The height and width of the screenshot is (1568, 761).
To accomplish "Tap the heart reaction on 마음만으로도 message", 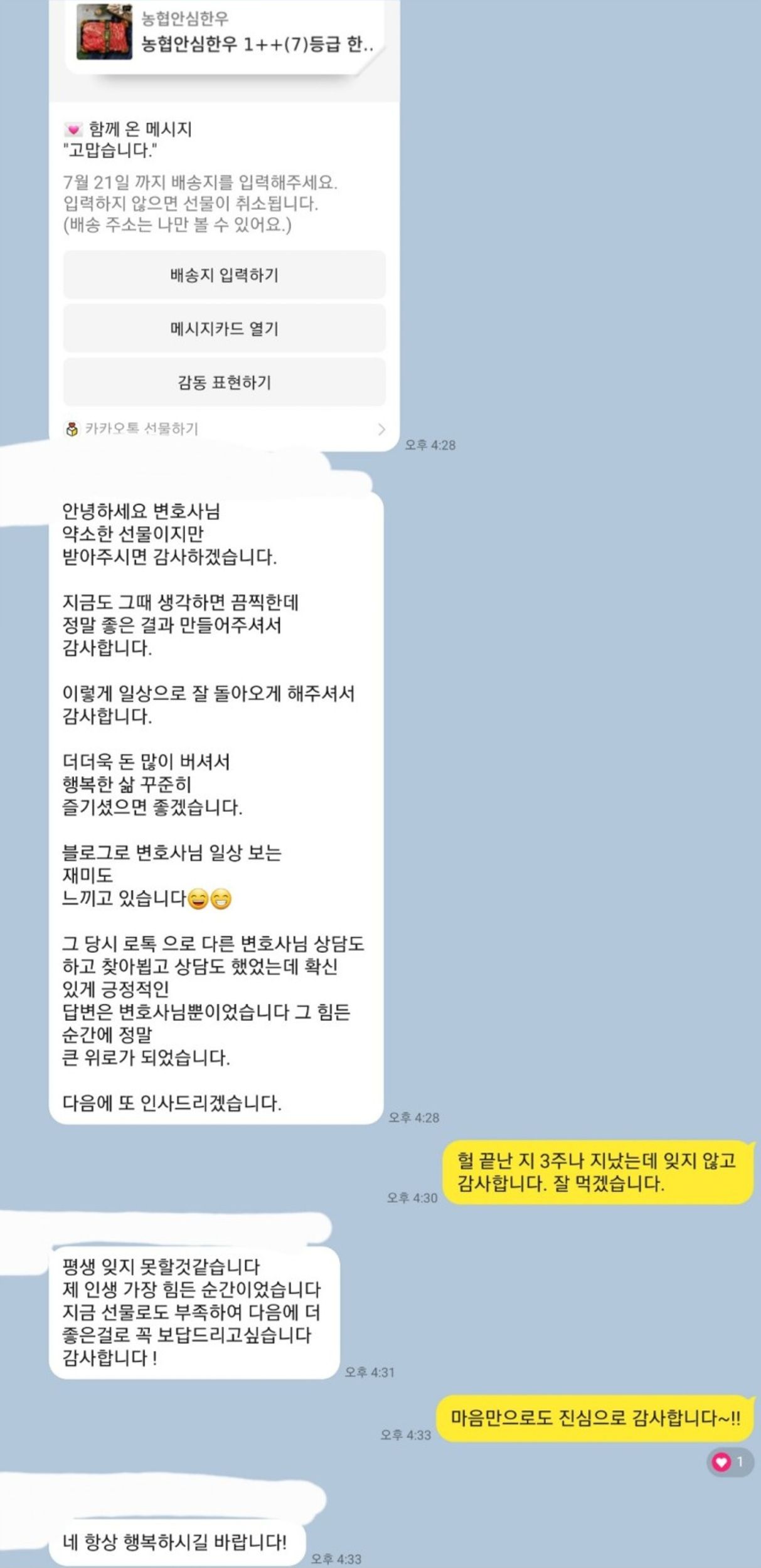I will click(x=729, y=1462).
